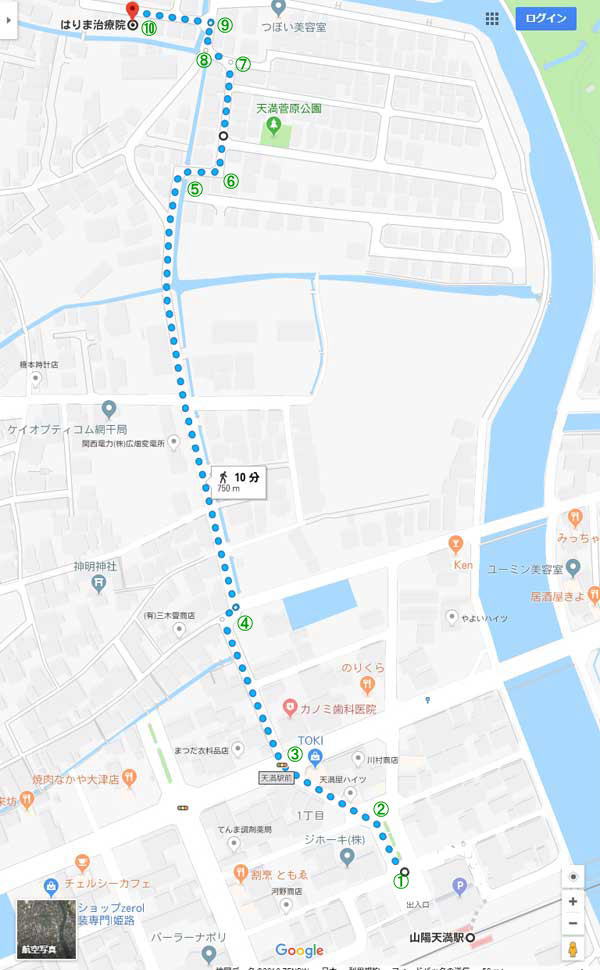Tap the ログイン sign-in button
600x970 pixels.
point(547,19)
